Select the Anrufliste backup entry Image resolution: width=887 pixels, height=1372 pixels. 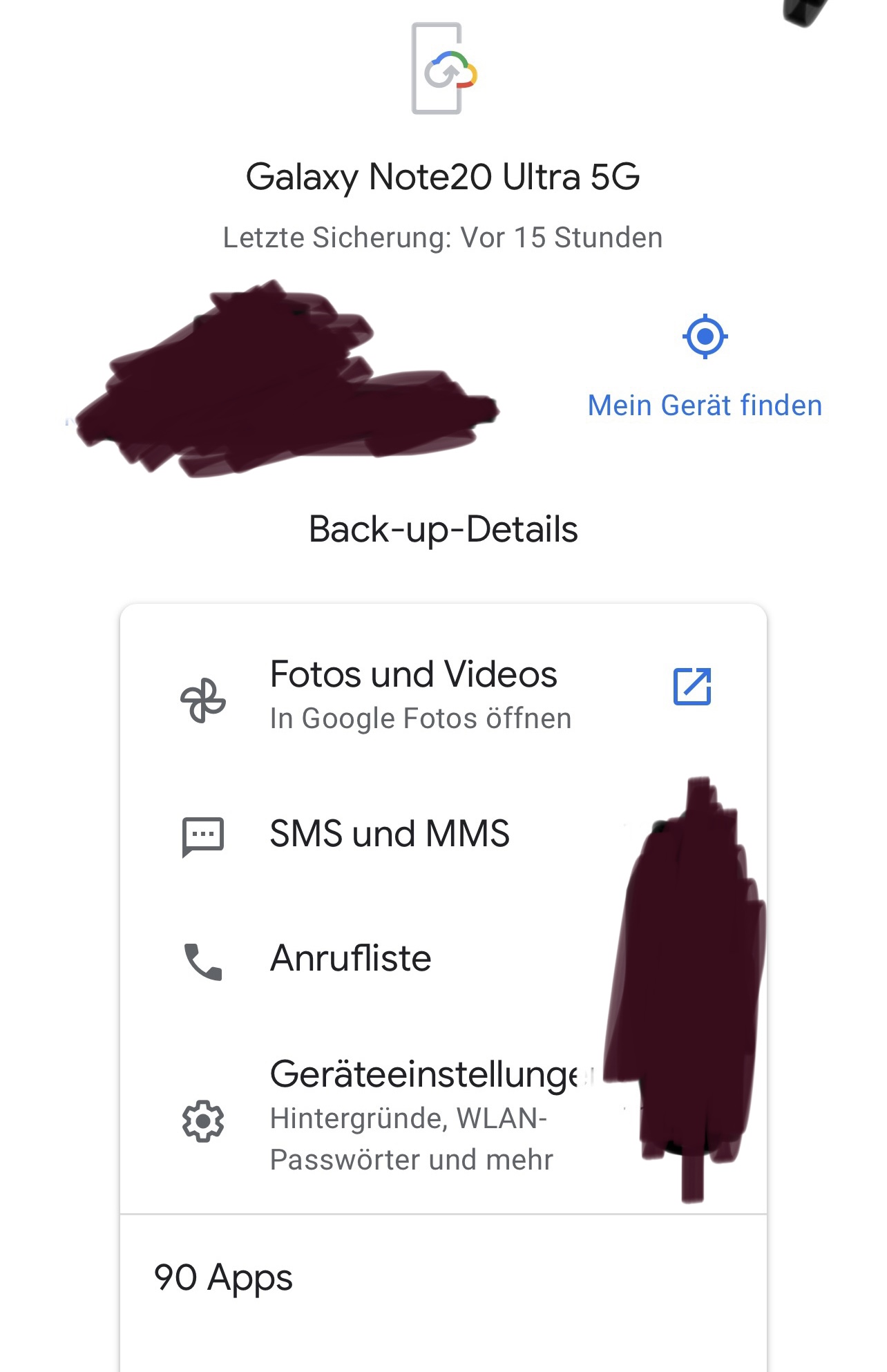(351, 959)
